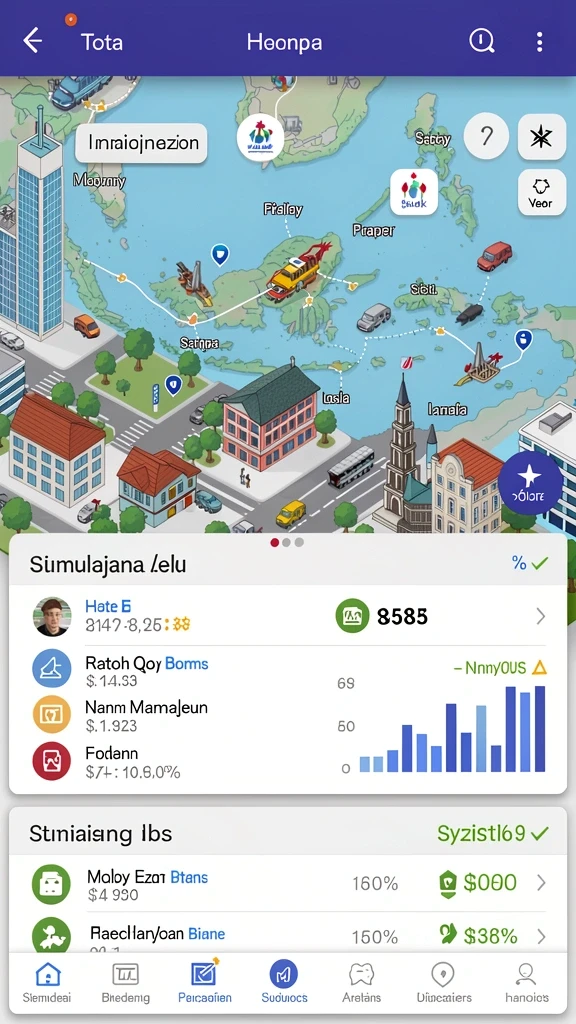Go back using the top-left arrow
The height and width of the screenshot is (1024, 576).
pos(33,41)
